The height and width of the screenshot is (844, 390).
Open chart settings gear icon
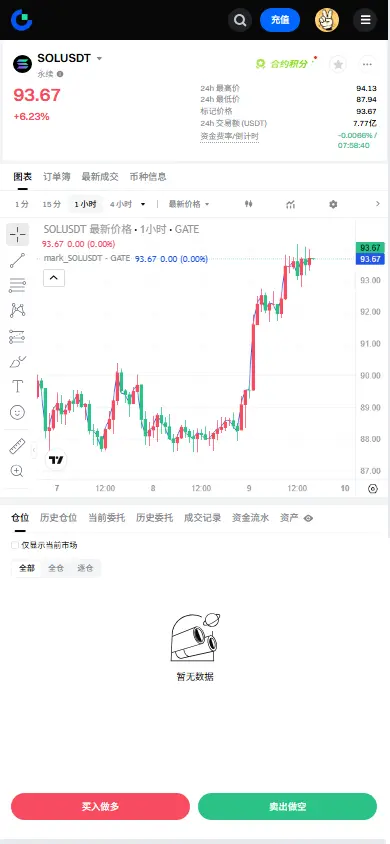pyautogui.click(x=333, y=204)
